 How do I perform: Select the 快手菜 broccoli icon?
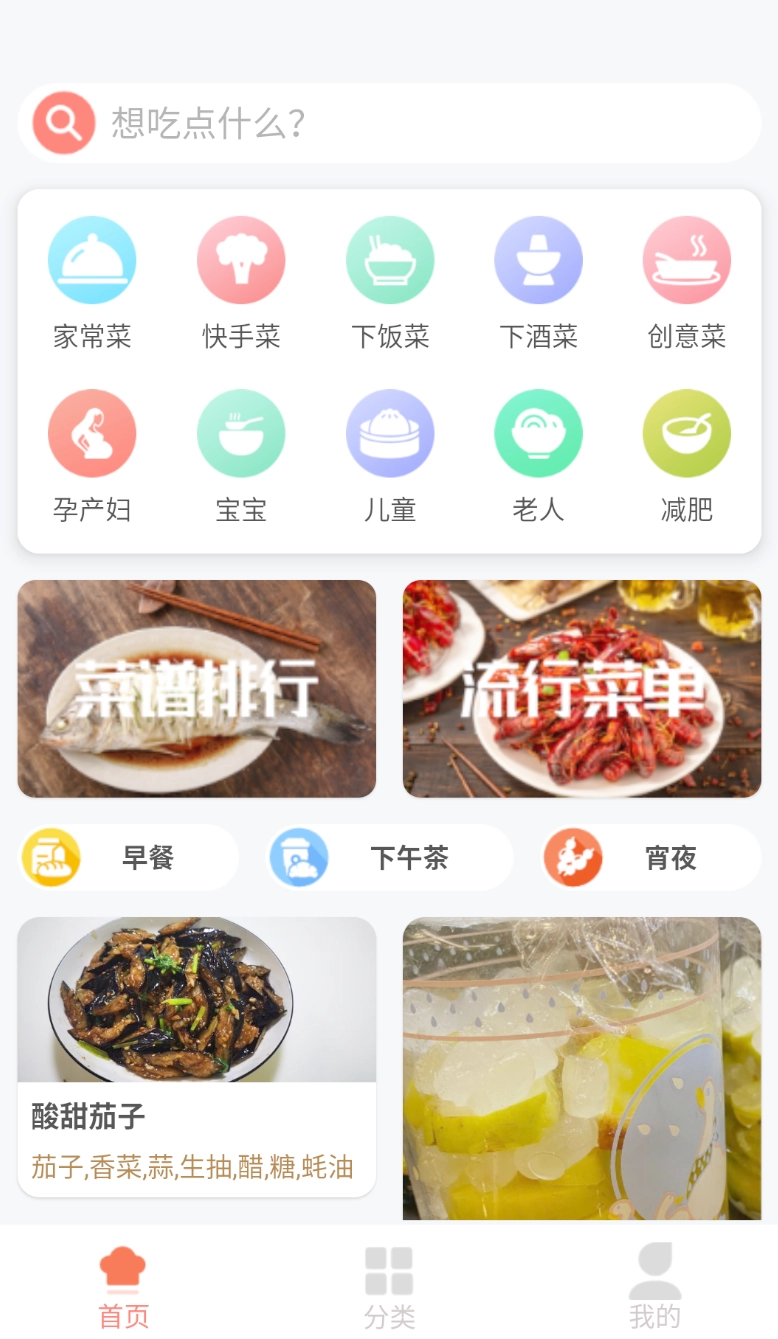241,259
